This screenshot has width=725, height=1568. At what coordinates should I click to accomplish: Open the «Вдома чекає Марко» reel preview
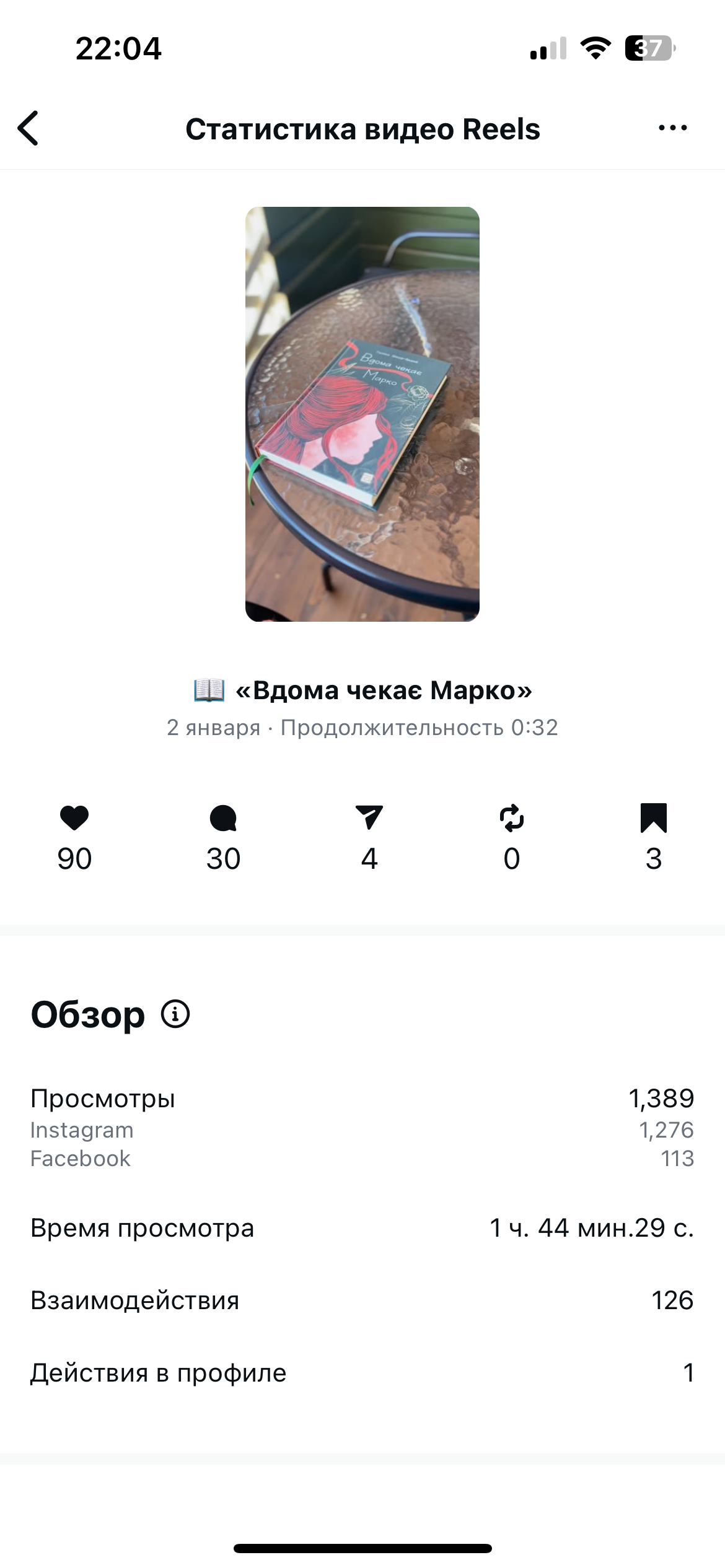tap(362, 414)
